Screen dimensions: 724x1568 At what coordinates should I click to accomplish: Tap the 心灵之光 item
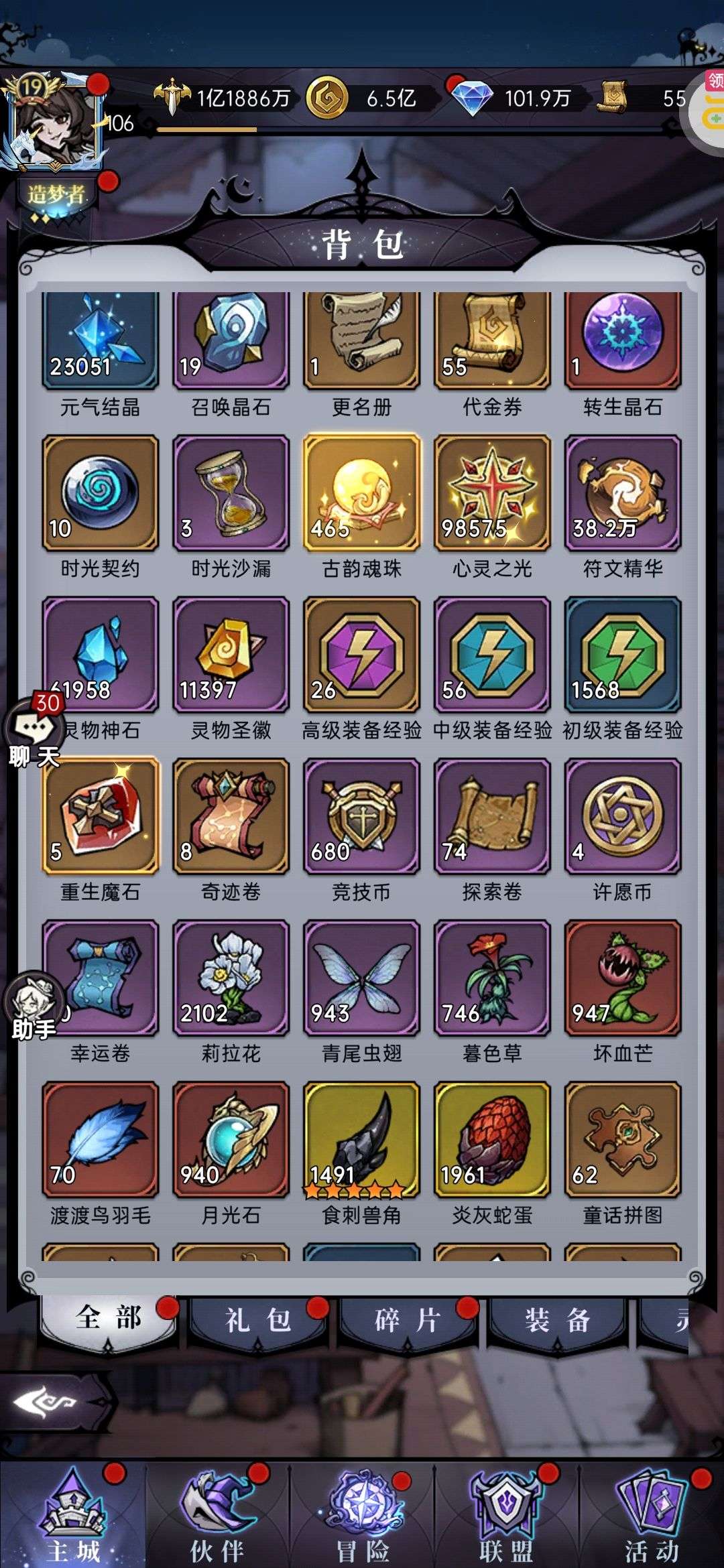[492, 493]
